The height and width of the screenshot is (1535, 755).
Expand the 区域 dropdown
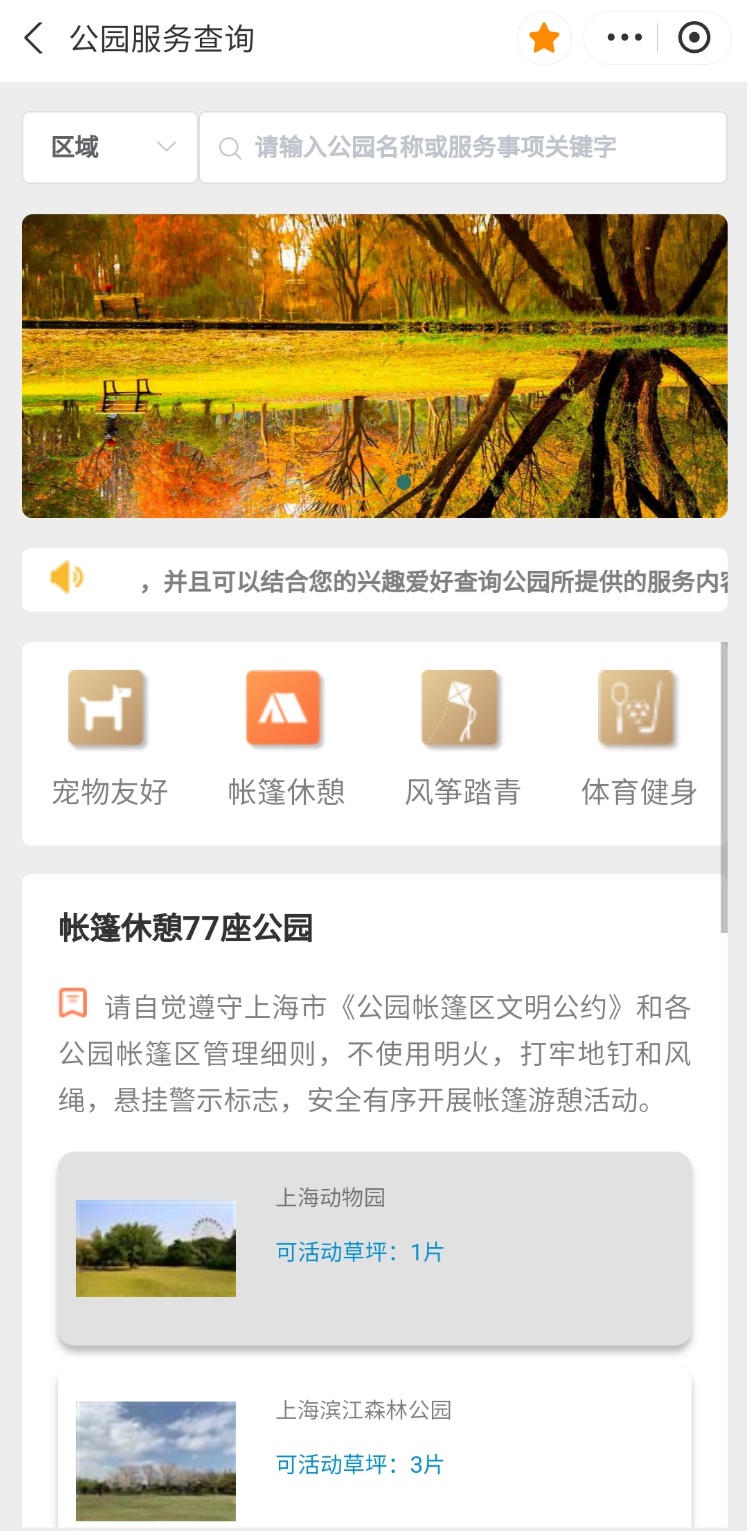point(110,148)
